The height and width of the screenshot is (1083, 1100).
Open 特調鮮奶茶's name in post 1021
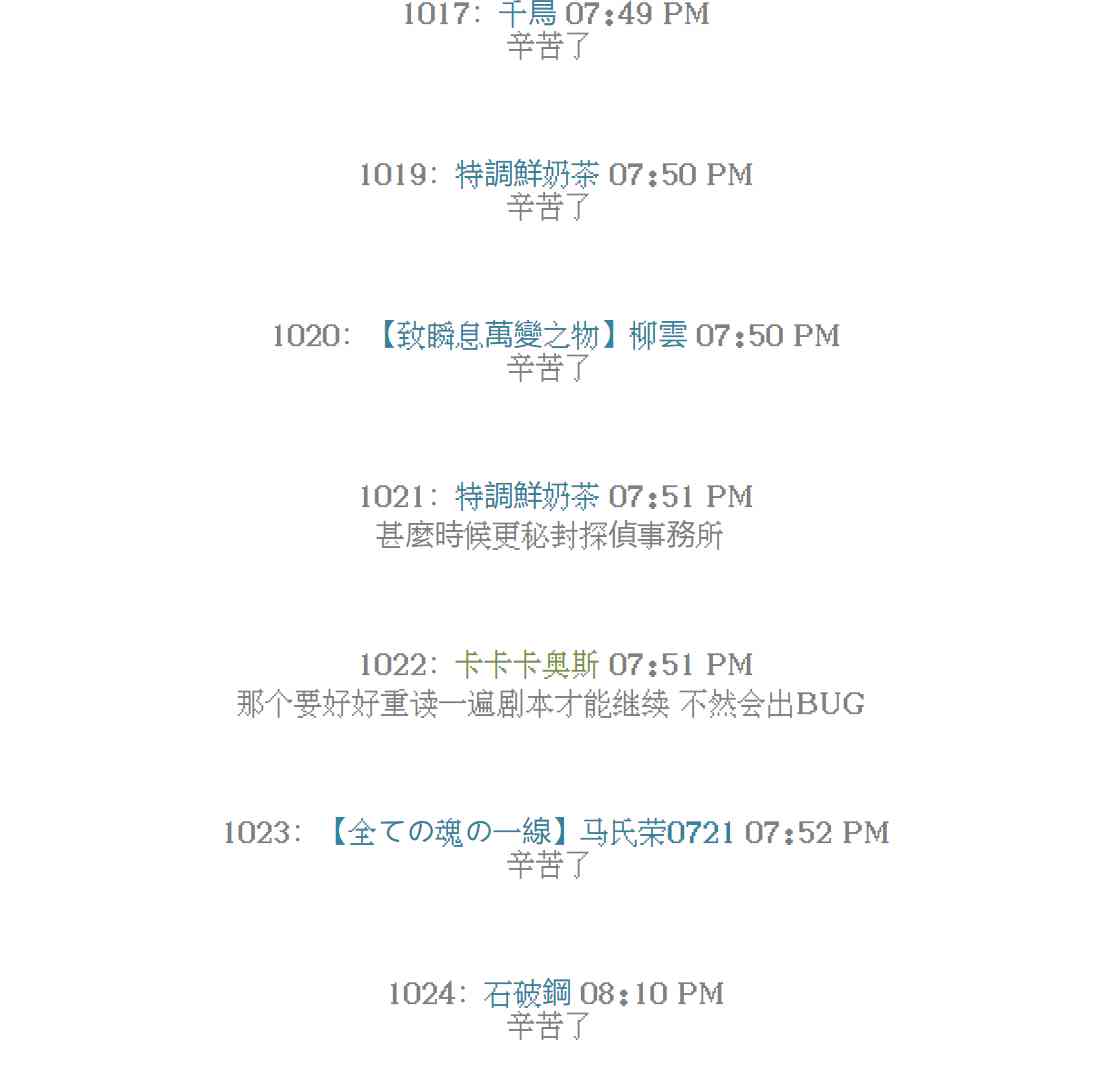527,496
